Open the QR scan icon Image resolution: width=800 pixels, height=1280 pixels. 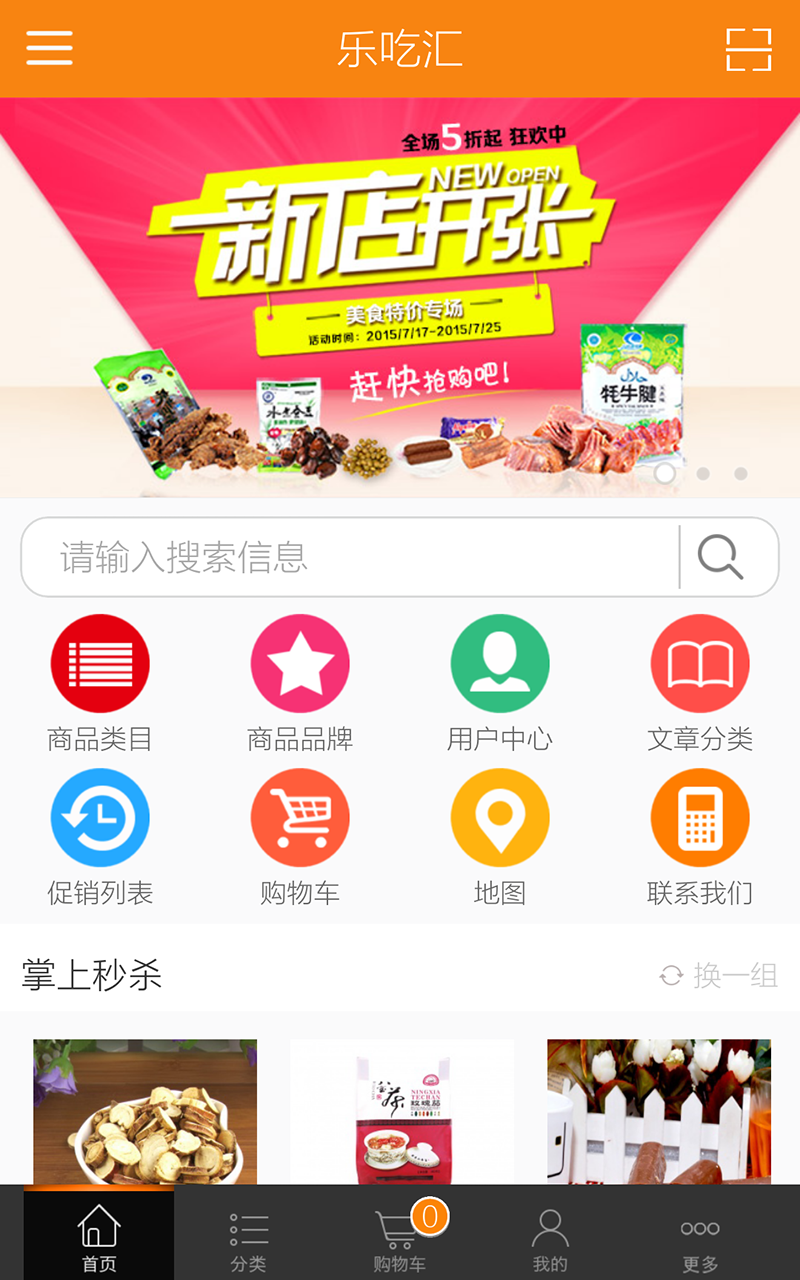click(x=748, y=49)
